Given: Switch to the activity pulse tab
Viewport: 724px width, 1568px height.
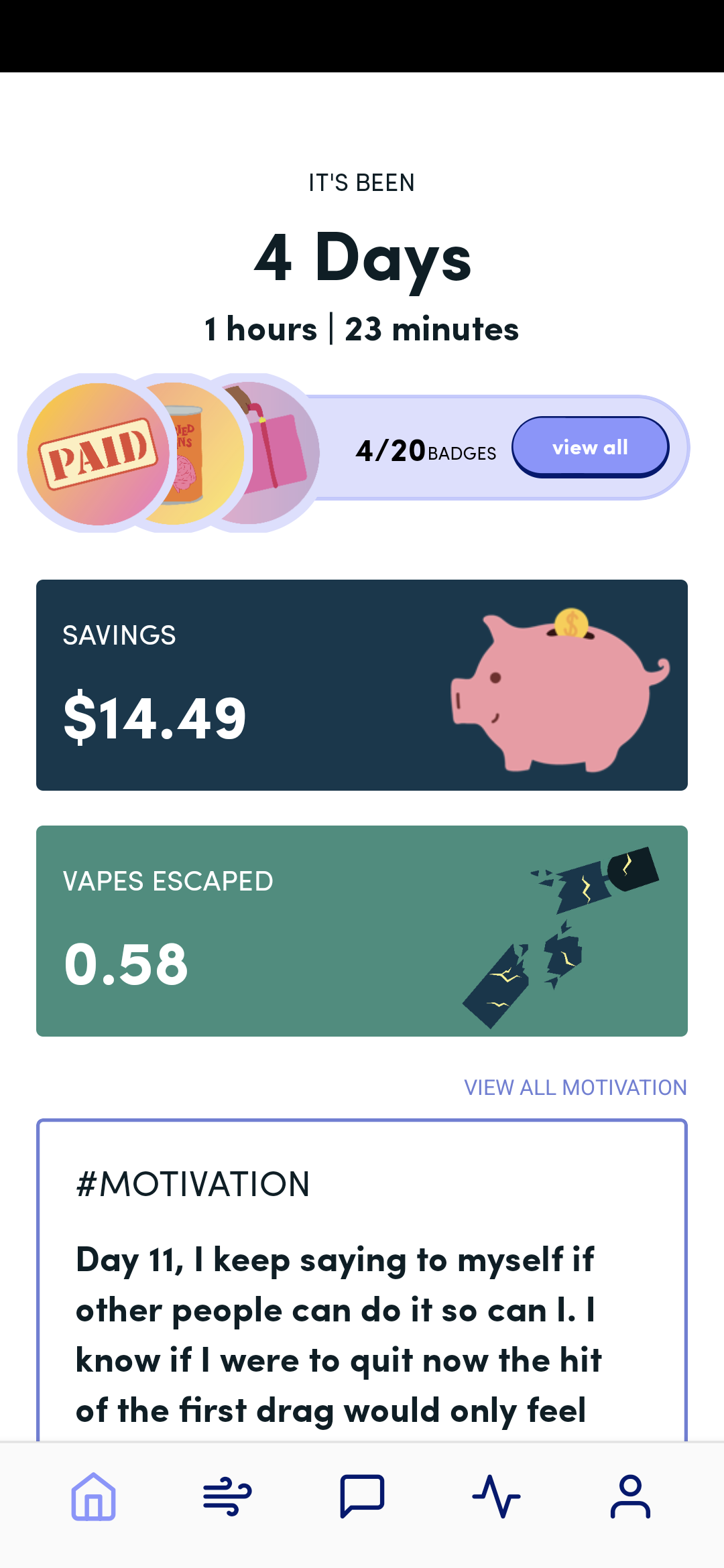Looking at the screenshot, I should pos(496,1496).
